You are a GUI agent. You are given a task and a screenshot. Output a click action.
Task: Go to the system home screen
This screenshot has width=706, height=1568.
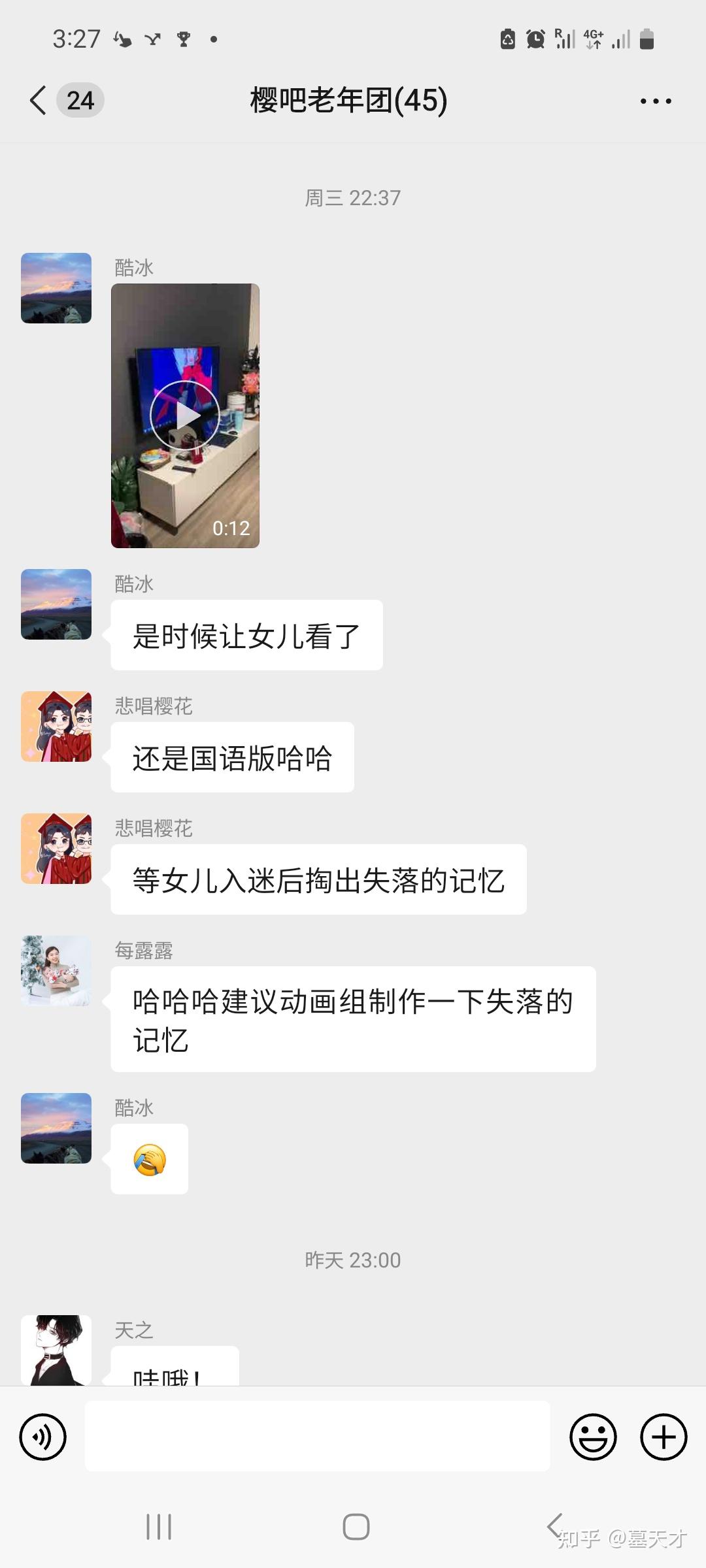[x=356, y=1527]
